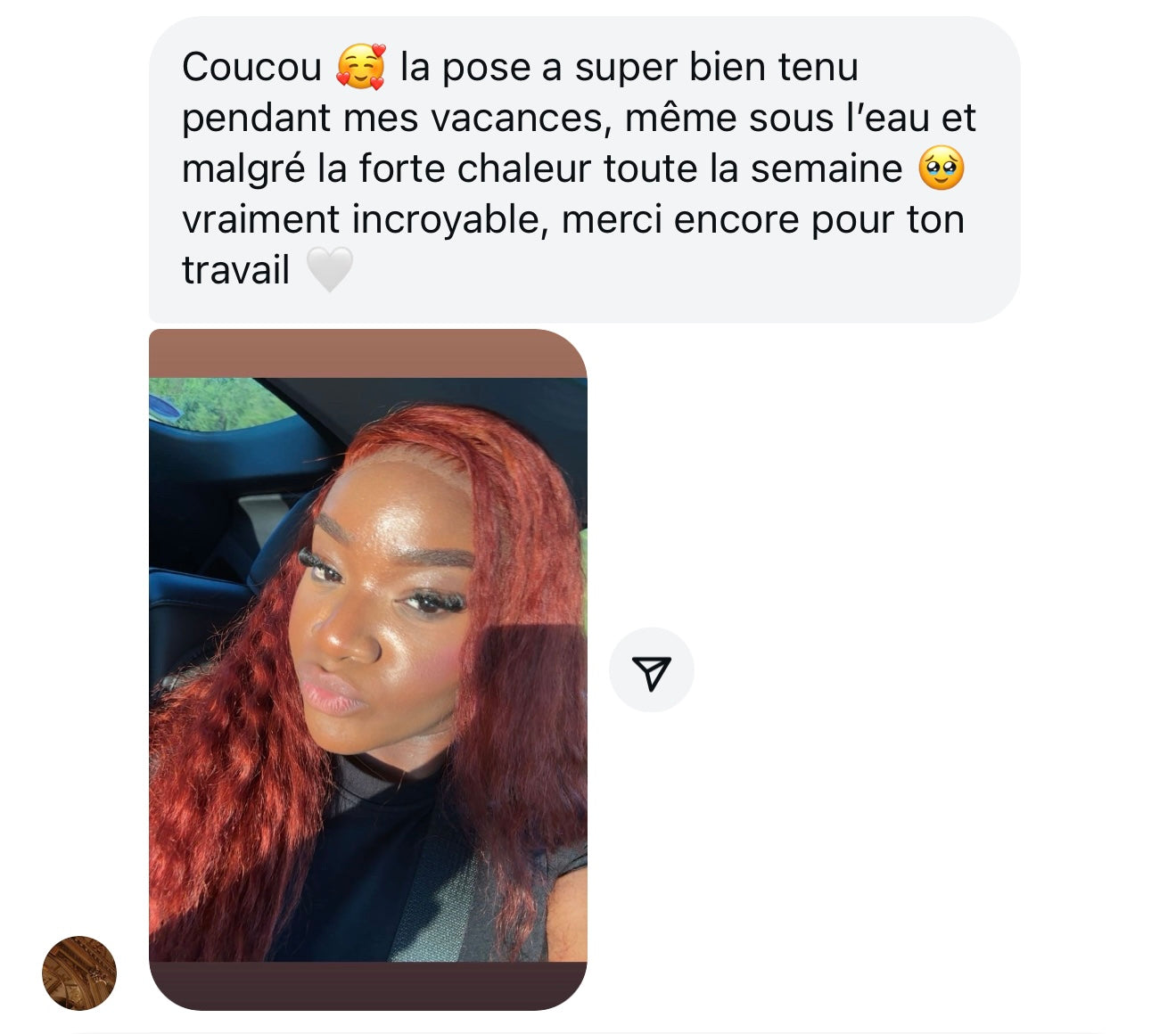Open the shared story photo
The height and width of the screenshot is (1034, 1176).
click(x=367, y=669)
